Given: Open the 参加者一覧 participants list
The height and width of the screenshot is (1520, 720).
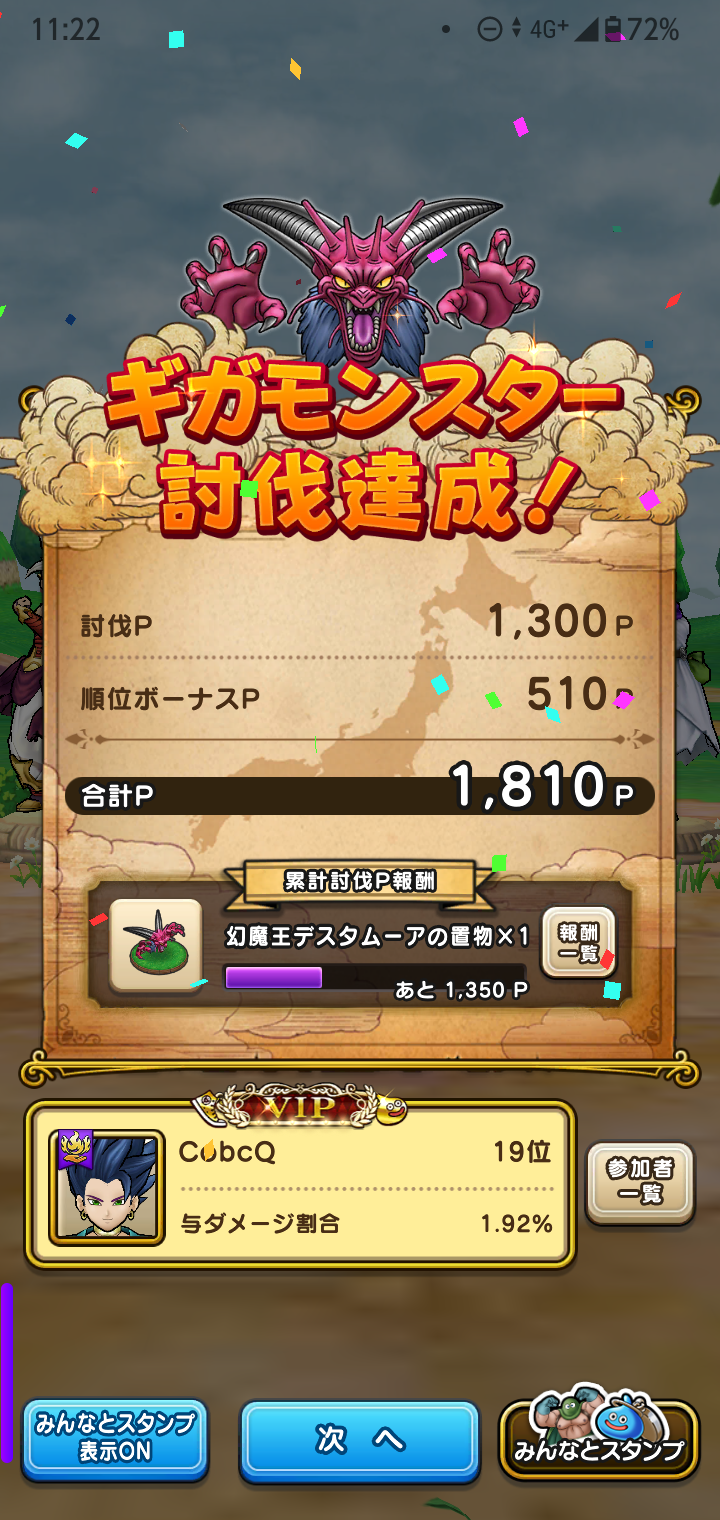Looking at the screenshot, I should [x=640, y=1182].
